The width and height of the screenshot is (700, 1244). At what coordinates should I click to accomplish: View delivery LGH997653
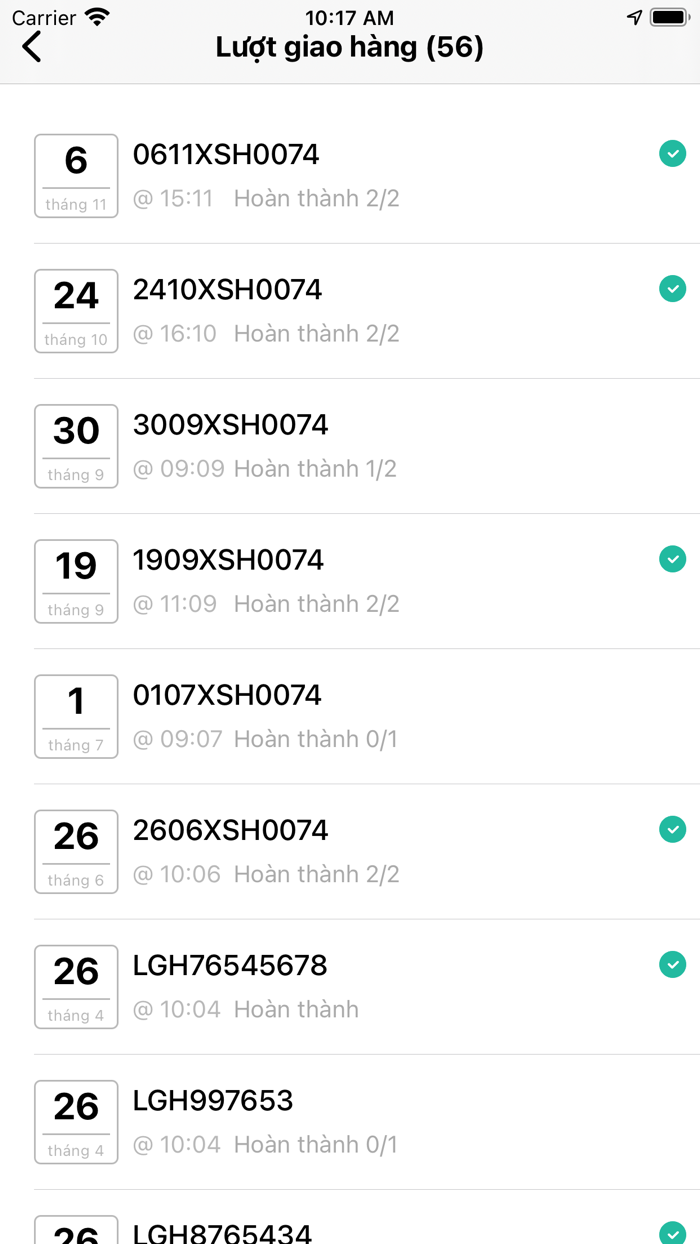click(350, 1121)
